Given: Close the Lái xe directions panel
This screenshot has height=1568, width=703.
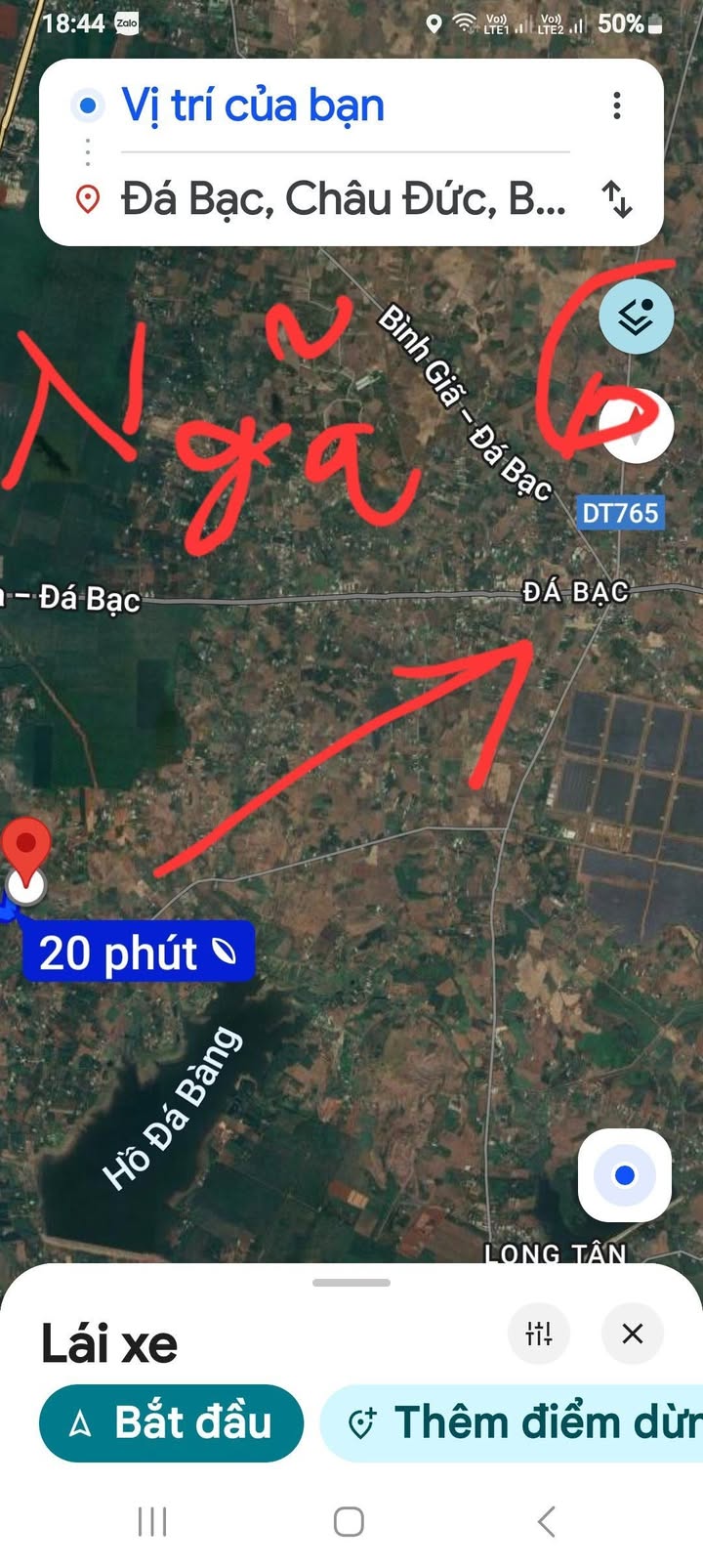Looking at the screenshot, I should click(633, 1334).
